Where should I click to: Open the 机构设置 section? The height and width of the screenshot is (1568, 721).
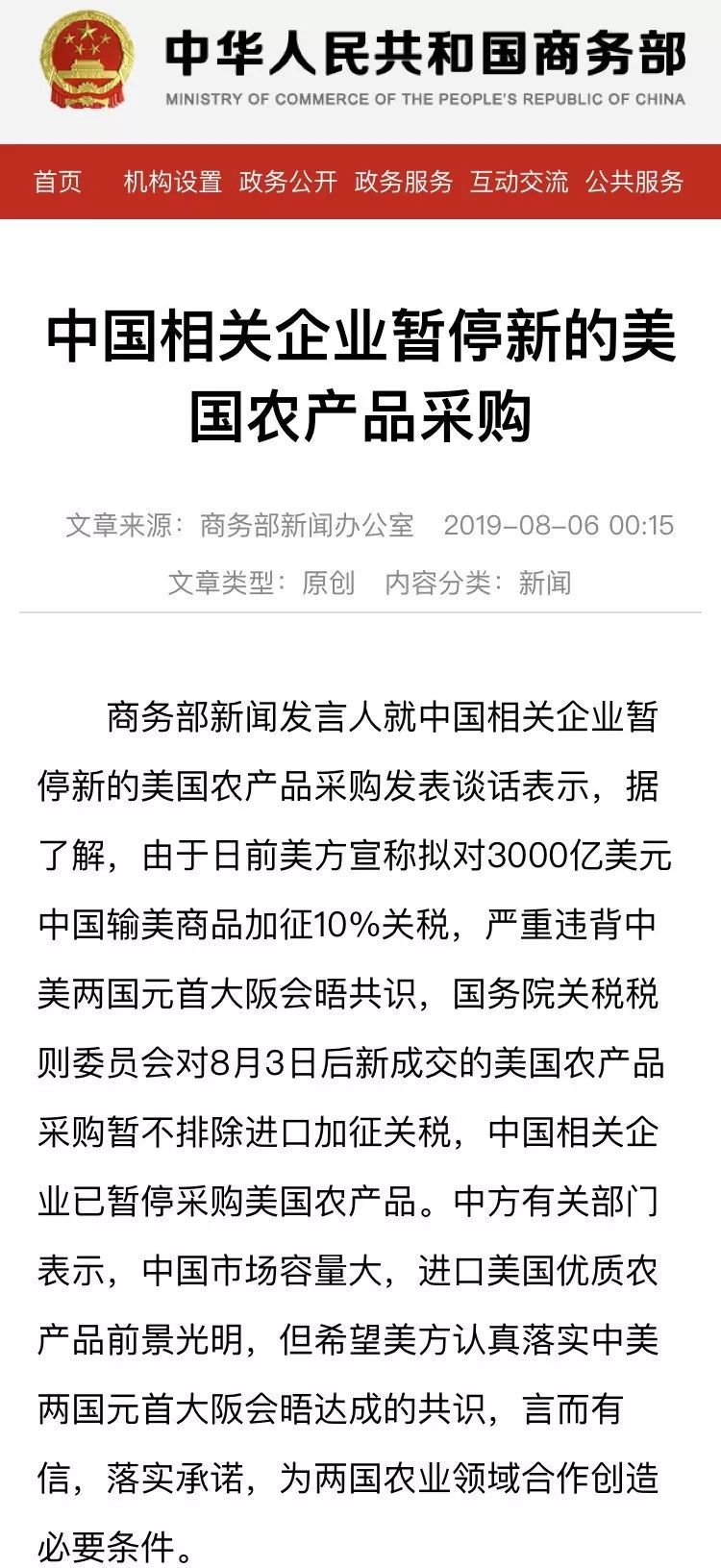pyautogui.click(x=172, y=182)
